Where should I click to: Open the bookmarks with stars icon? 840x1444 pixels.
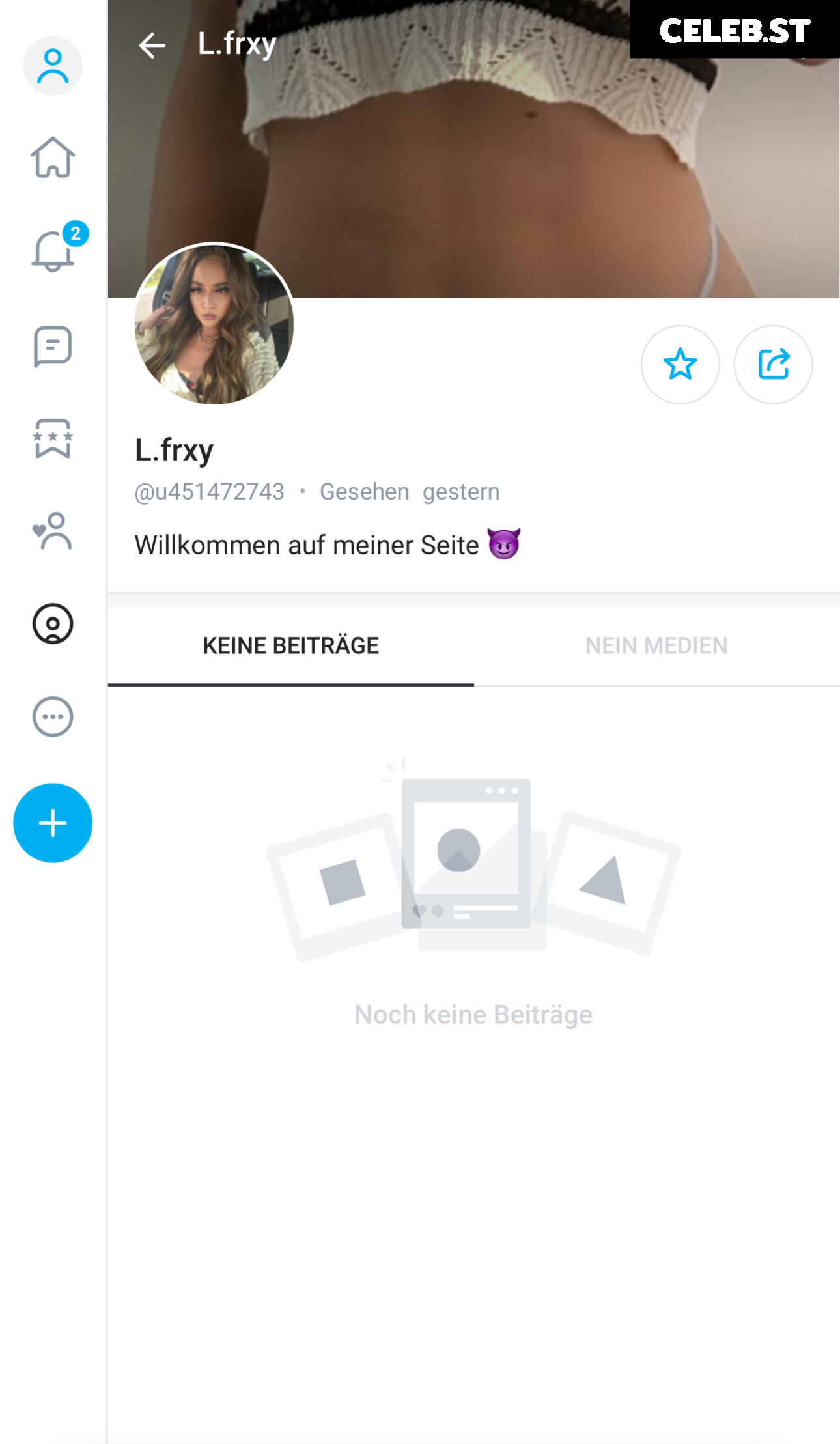[x=53, y=438]
